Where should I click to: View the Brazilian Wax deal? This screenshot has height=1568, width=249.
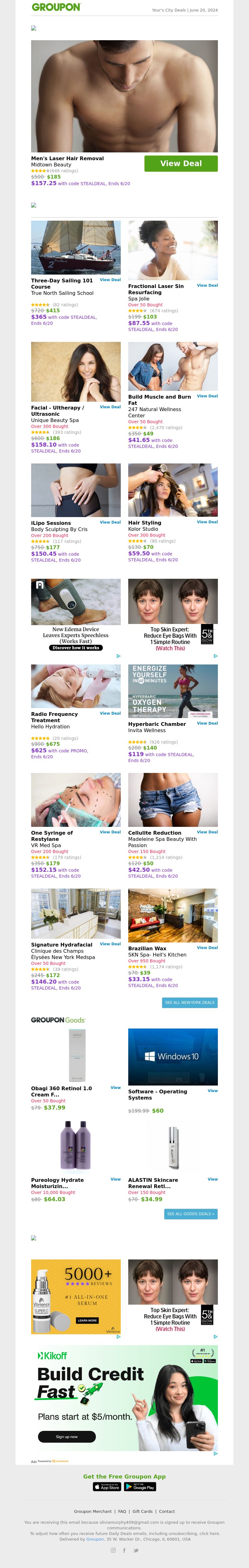207,947
